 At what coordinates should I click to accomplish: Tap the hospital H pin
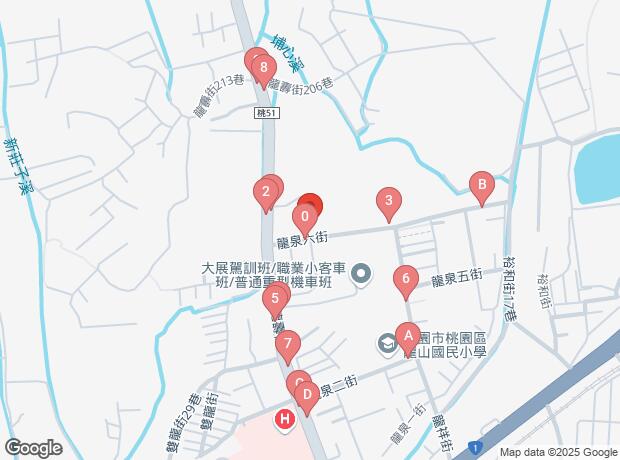[286, 419]
